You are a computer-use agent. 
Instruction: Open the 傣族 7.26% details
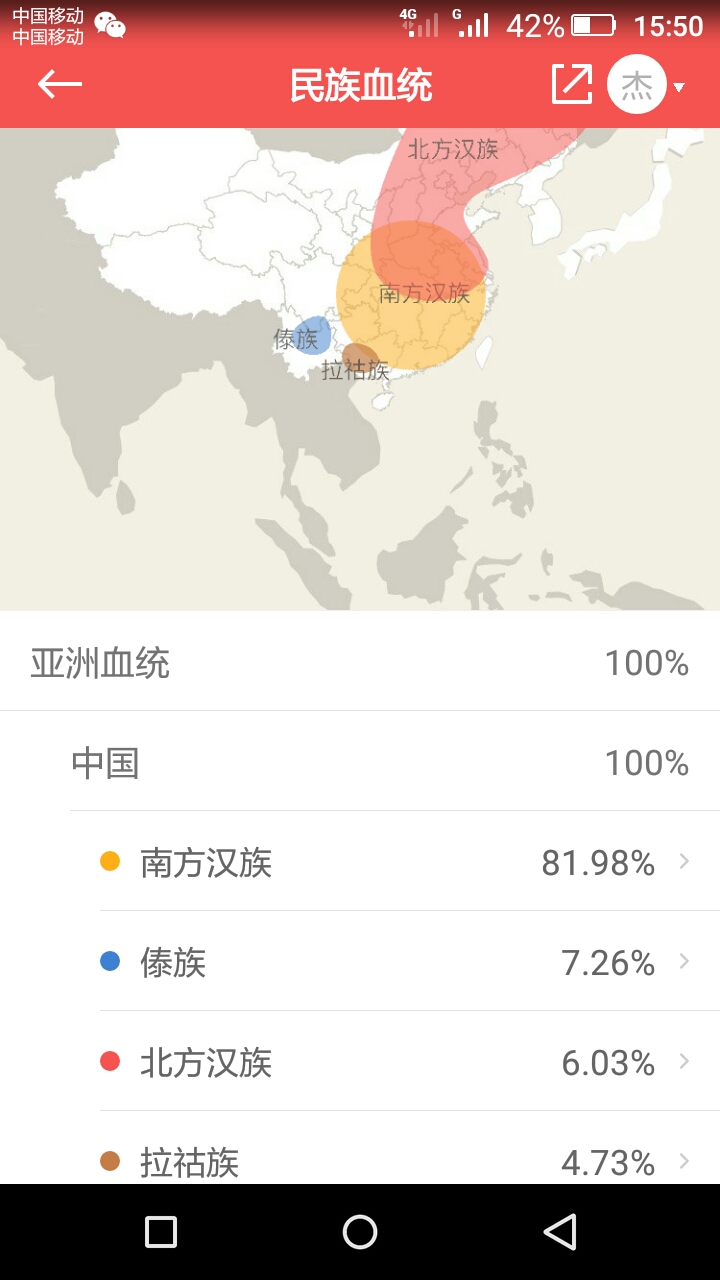point(410,961)
